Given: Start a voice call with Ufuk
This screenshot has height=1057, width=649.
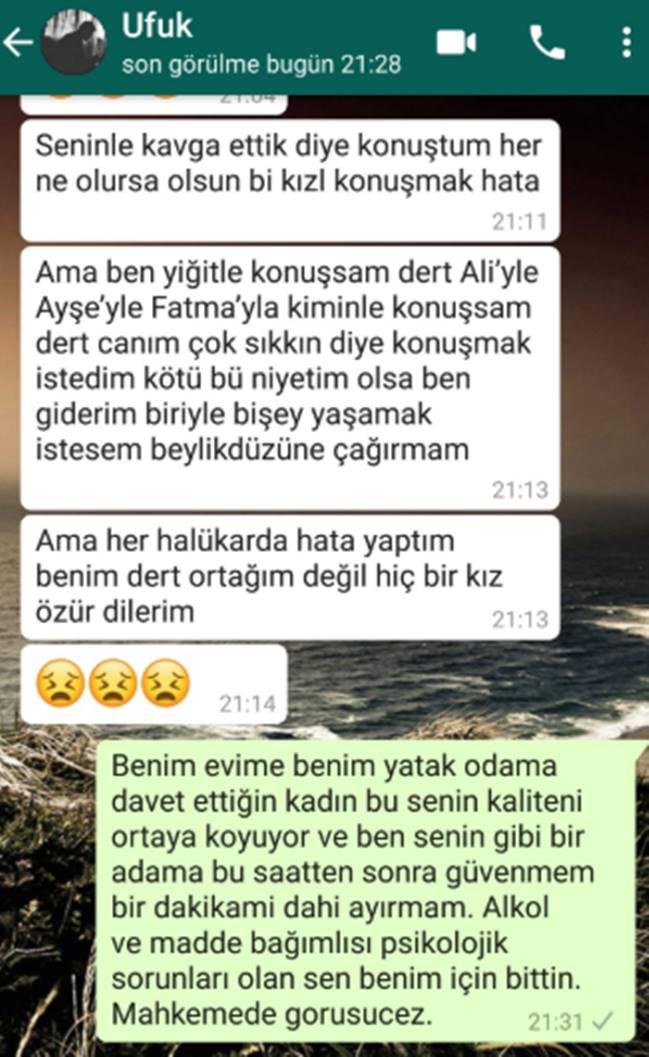Looking at the screenshot, I should (547, 42).
